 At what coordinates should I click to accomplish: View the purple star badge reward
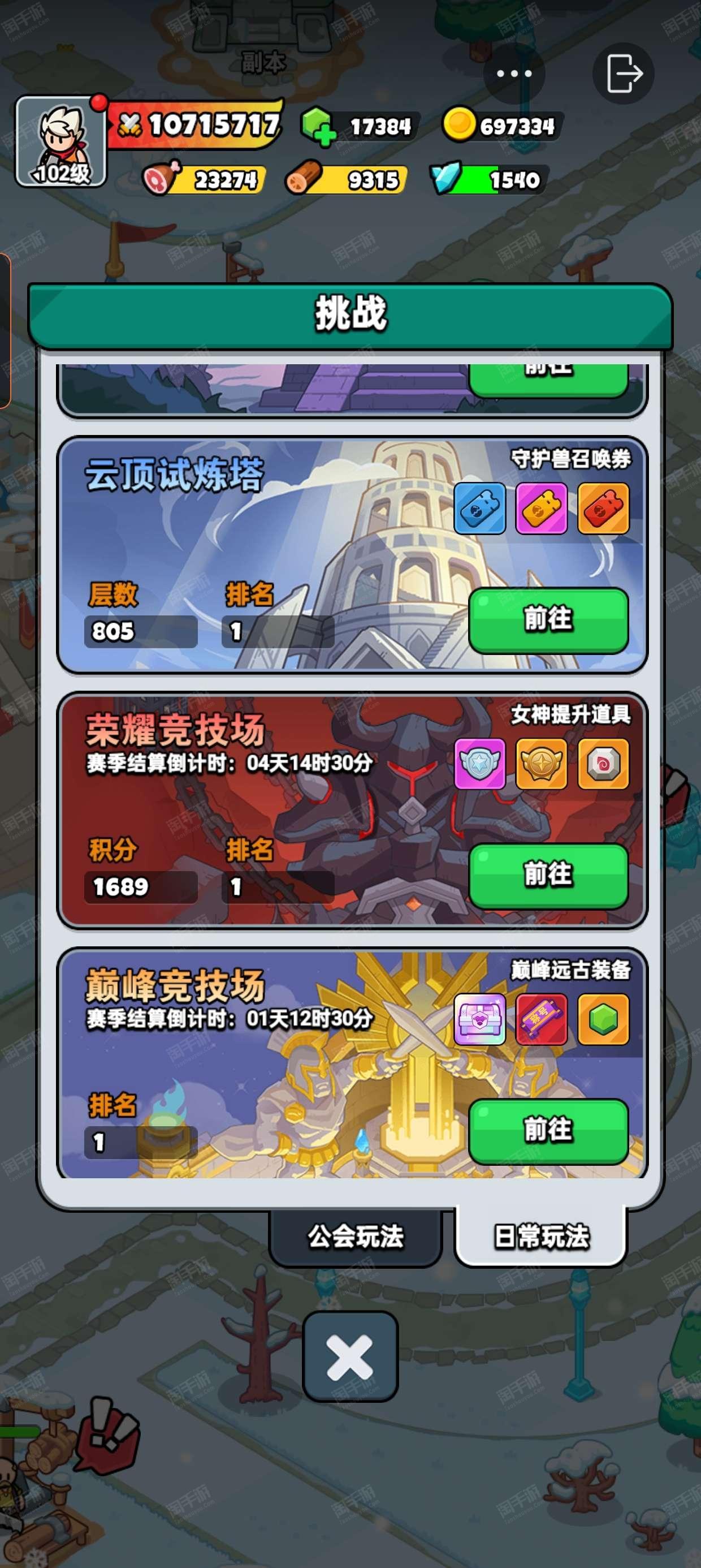click(479, 764)
